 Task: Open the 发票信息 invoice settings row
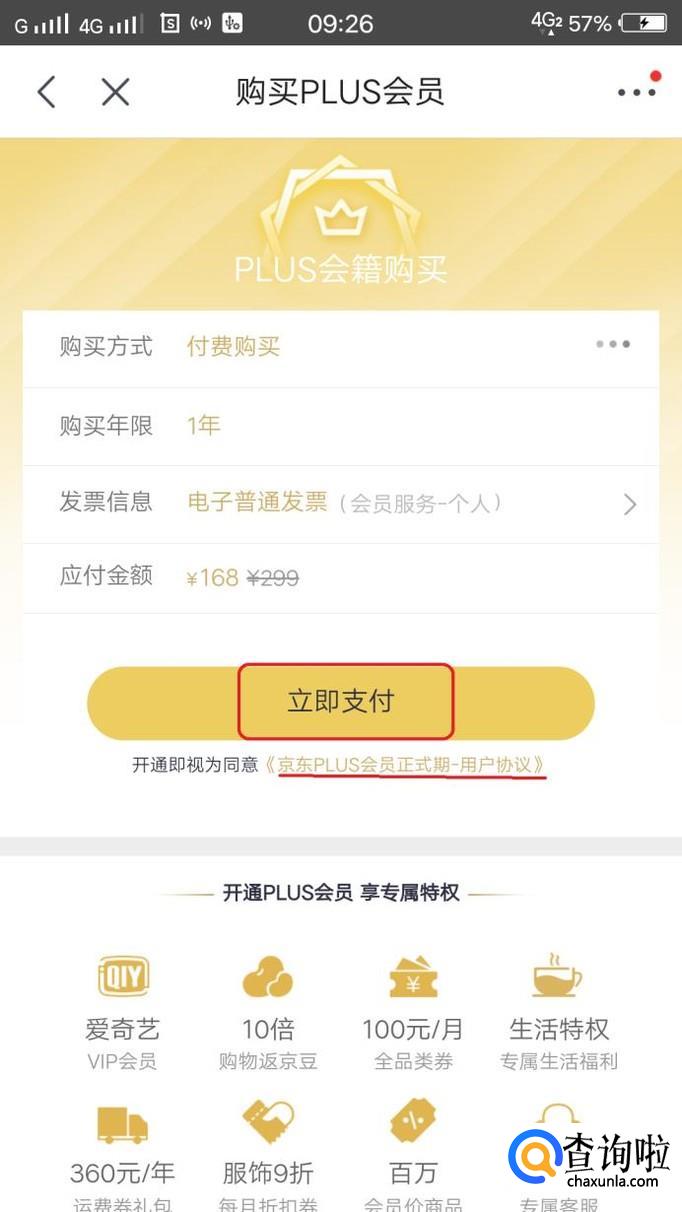[340, 503]
